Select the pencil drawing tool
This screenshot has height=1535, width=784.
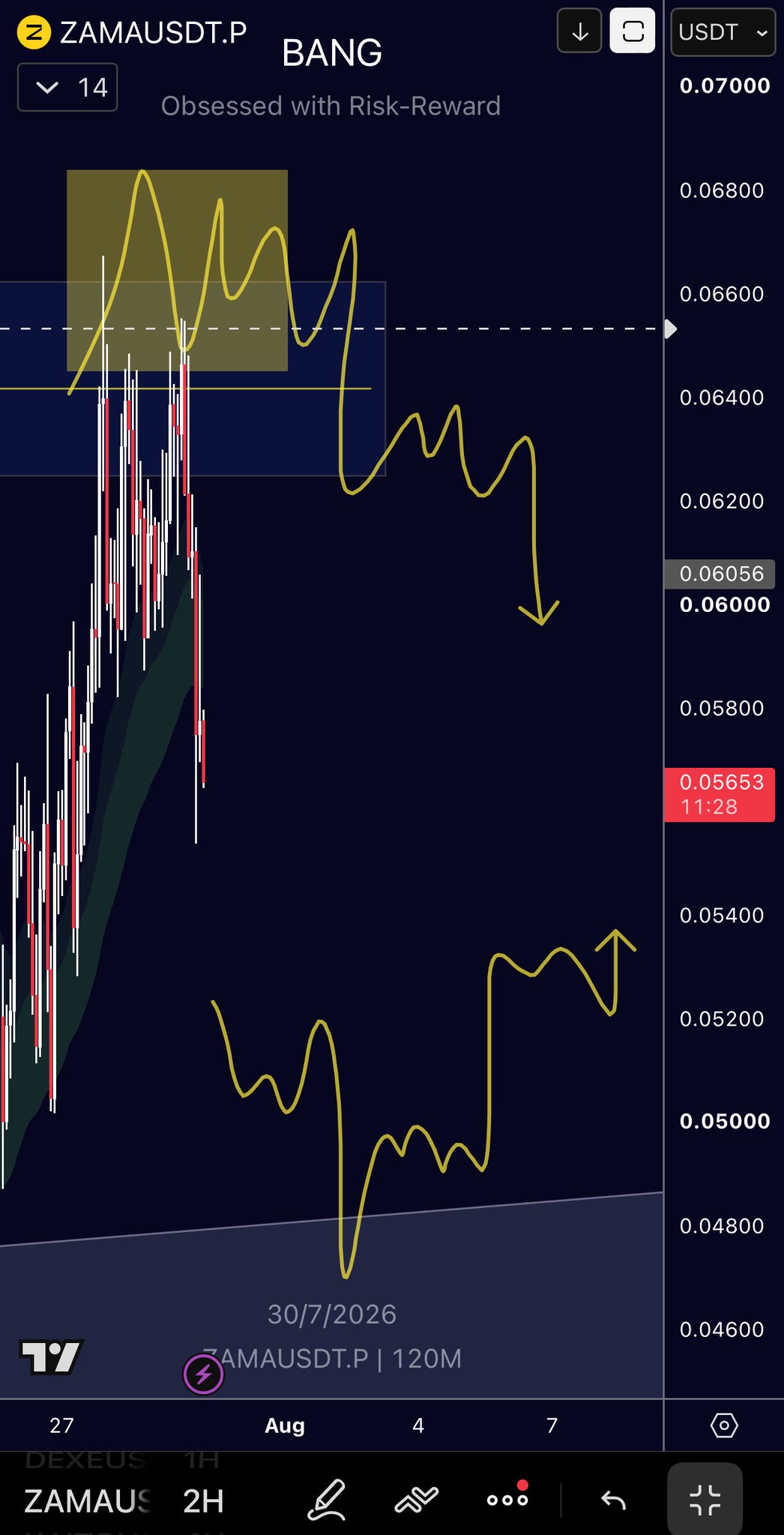327,1500
